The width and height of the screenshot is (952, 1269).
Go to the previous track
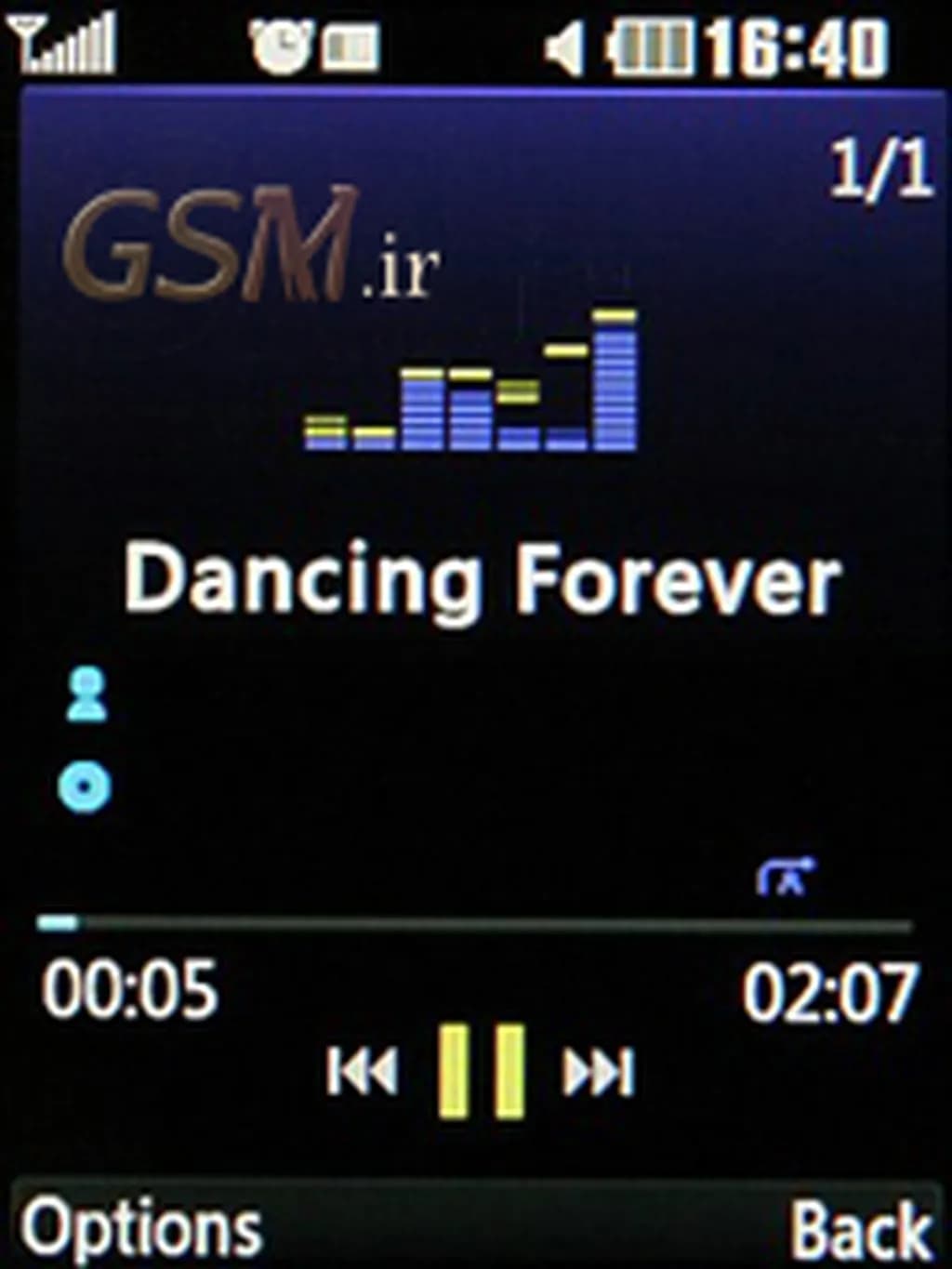(363, 1072)
